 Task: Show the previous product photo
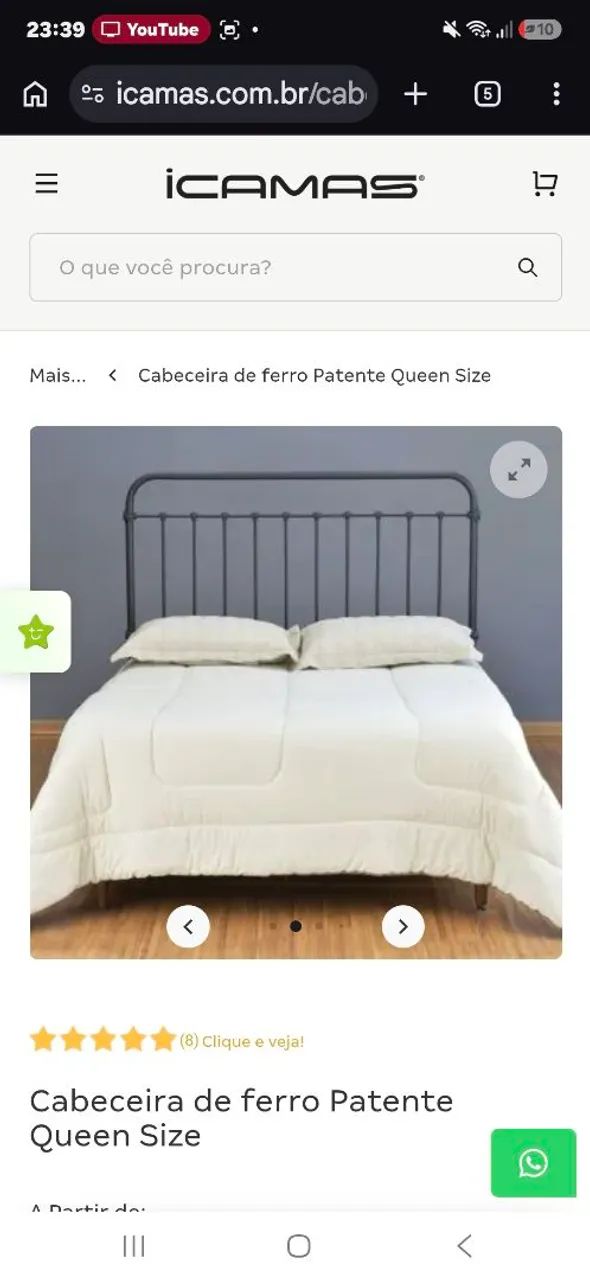188,926
